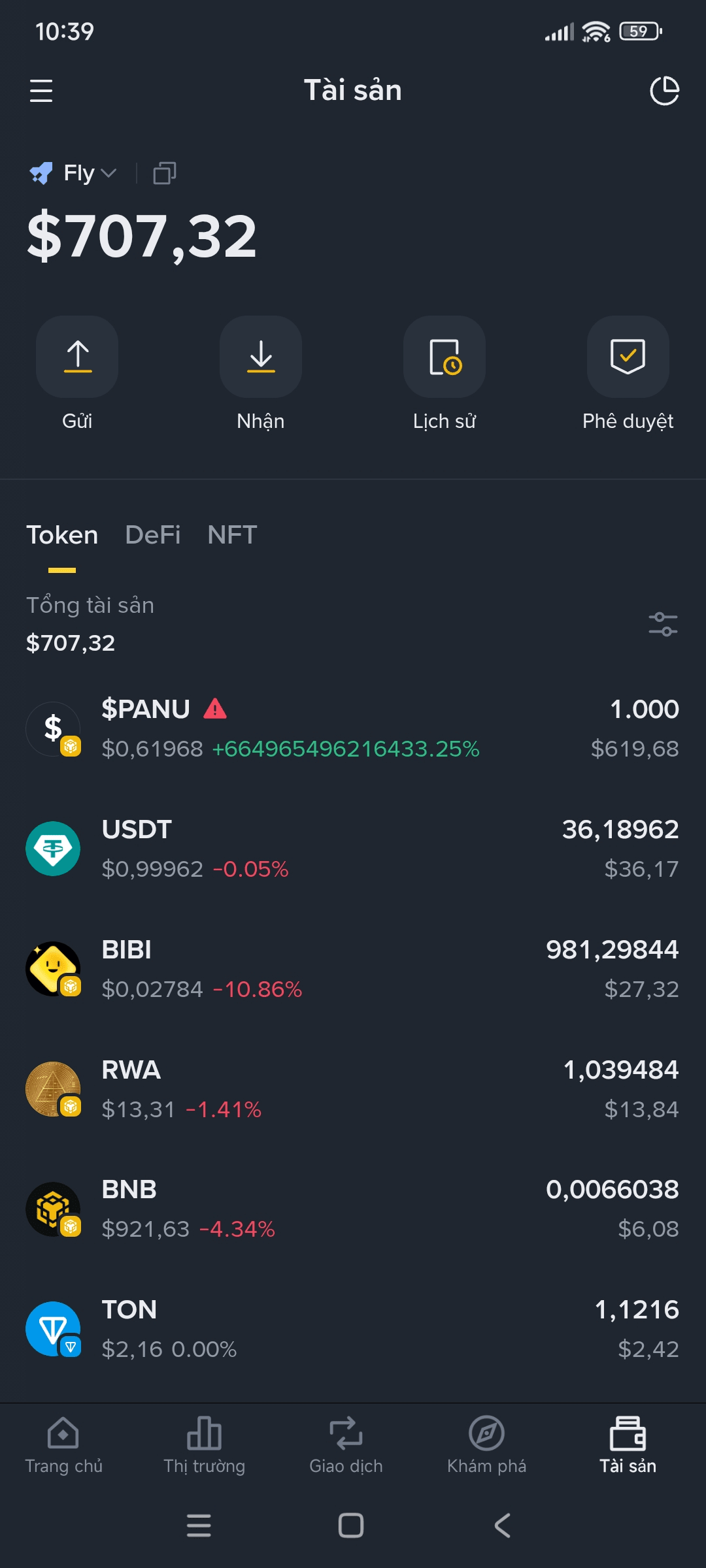Go to the Trang chủ tab
Image resolution: width=706 pixels, height=1568 pixels.
[x=63, y=1445]
